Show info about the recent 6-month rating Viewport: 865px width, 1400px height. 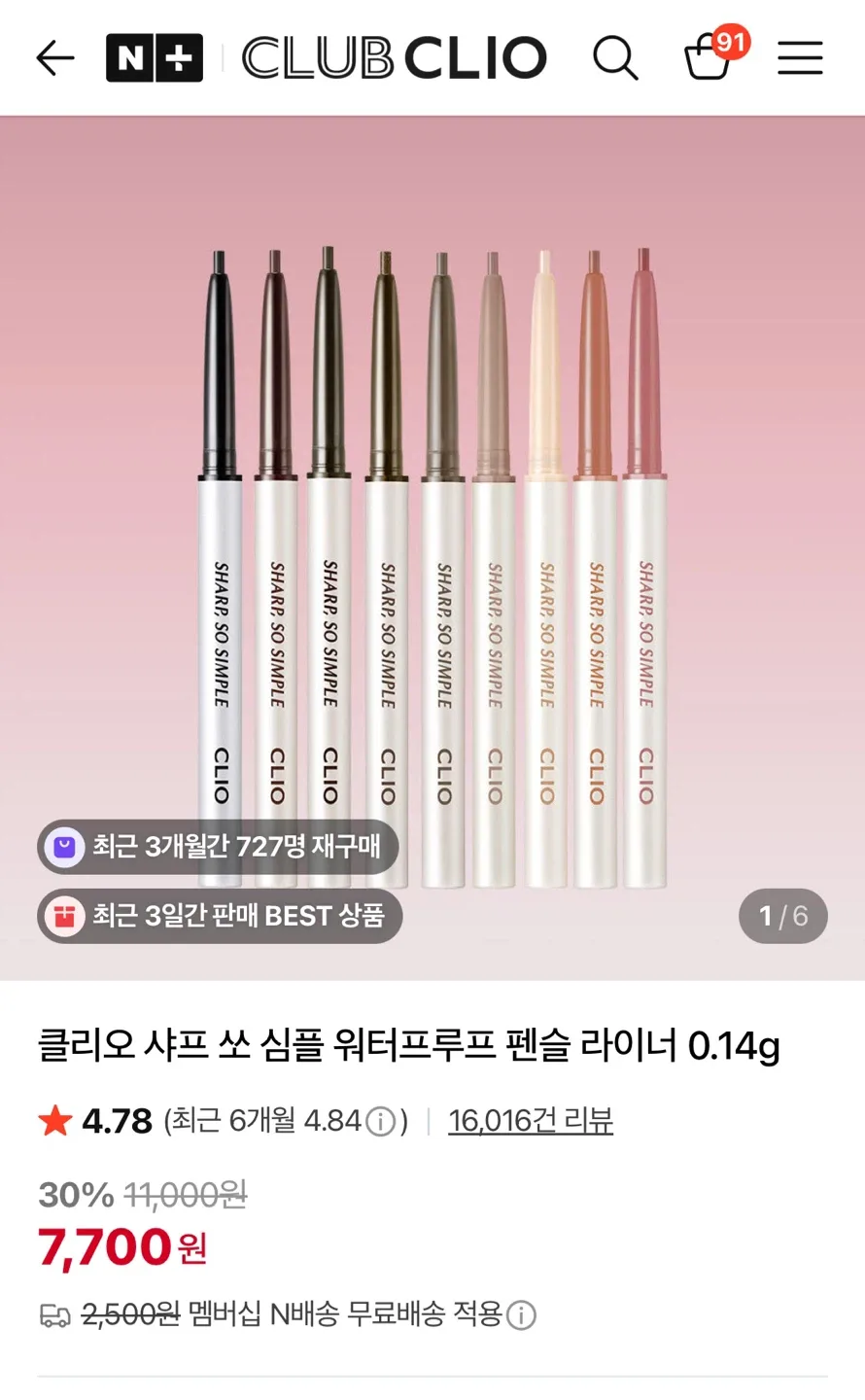coord(381,1123)
